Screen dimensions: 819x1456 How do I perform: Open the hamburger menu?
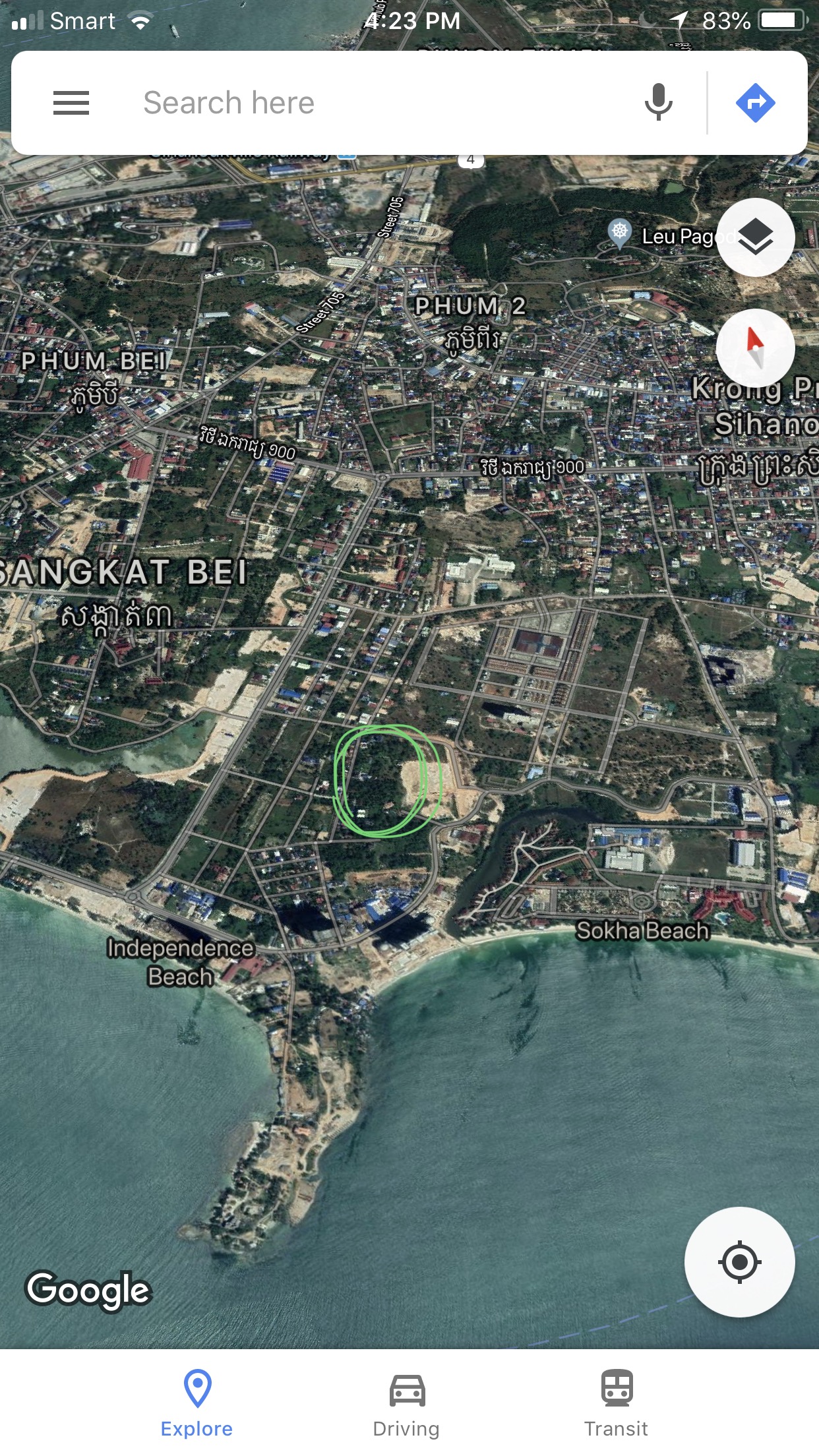[x=71, y=103]
